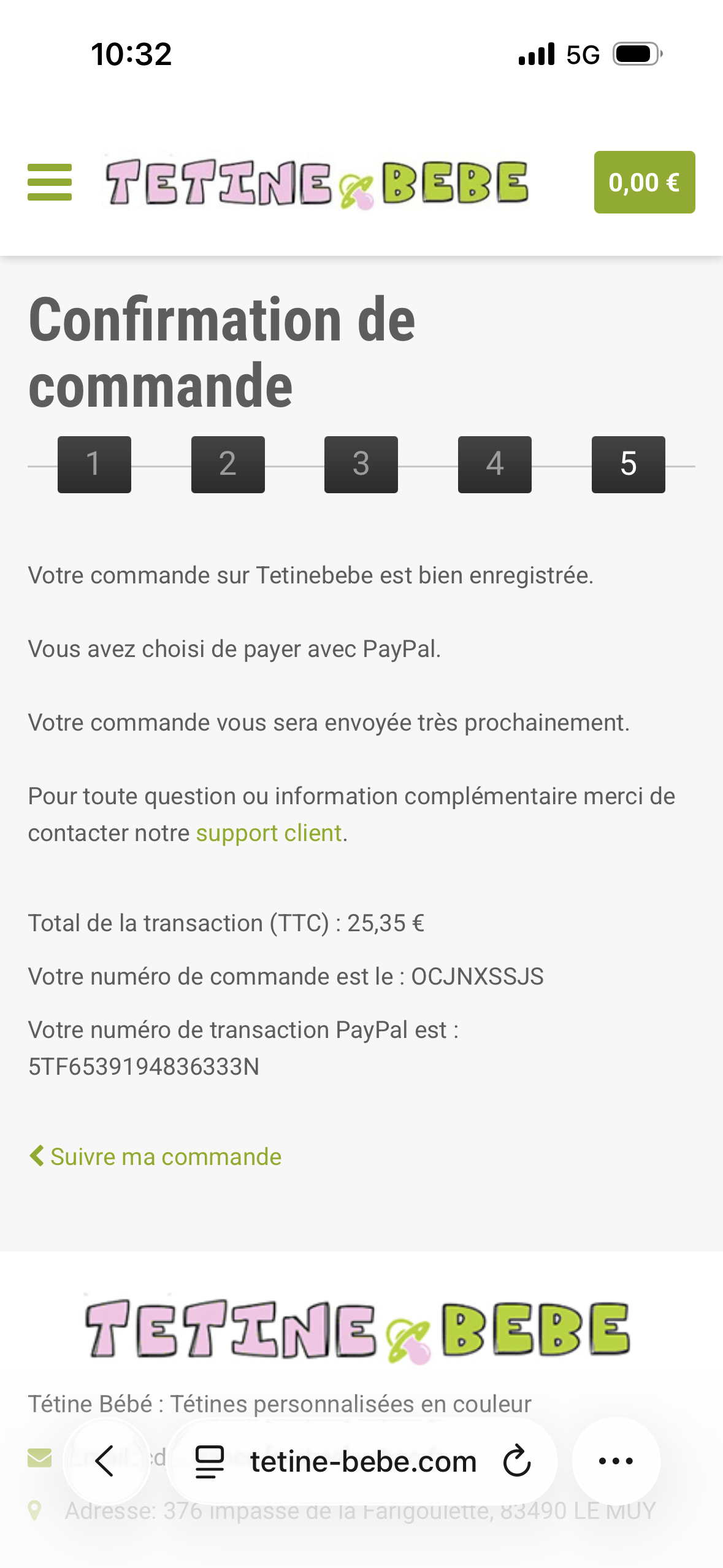The height and width of the screenshot is (1568, 723).
Task: Tap the Tetine Bebe logo in the header
Action: pos(316,182)
